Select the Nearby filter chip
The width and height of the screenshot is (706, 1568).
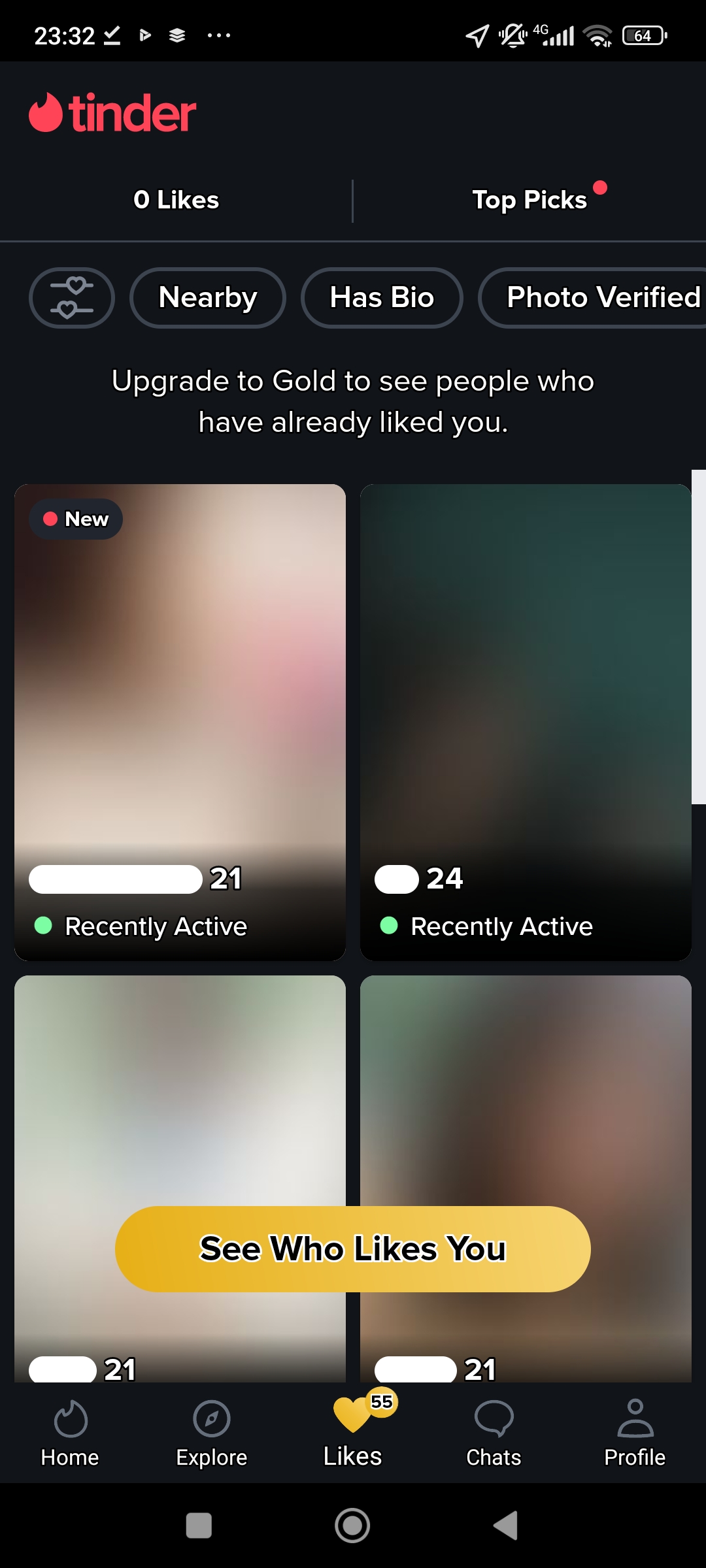208,298
